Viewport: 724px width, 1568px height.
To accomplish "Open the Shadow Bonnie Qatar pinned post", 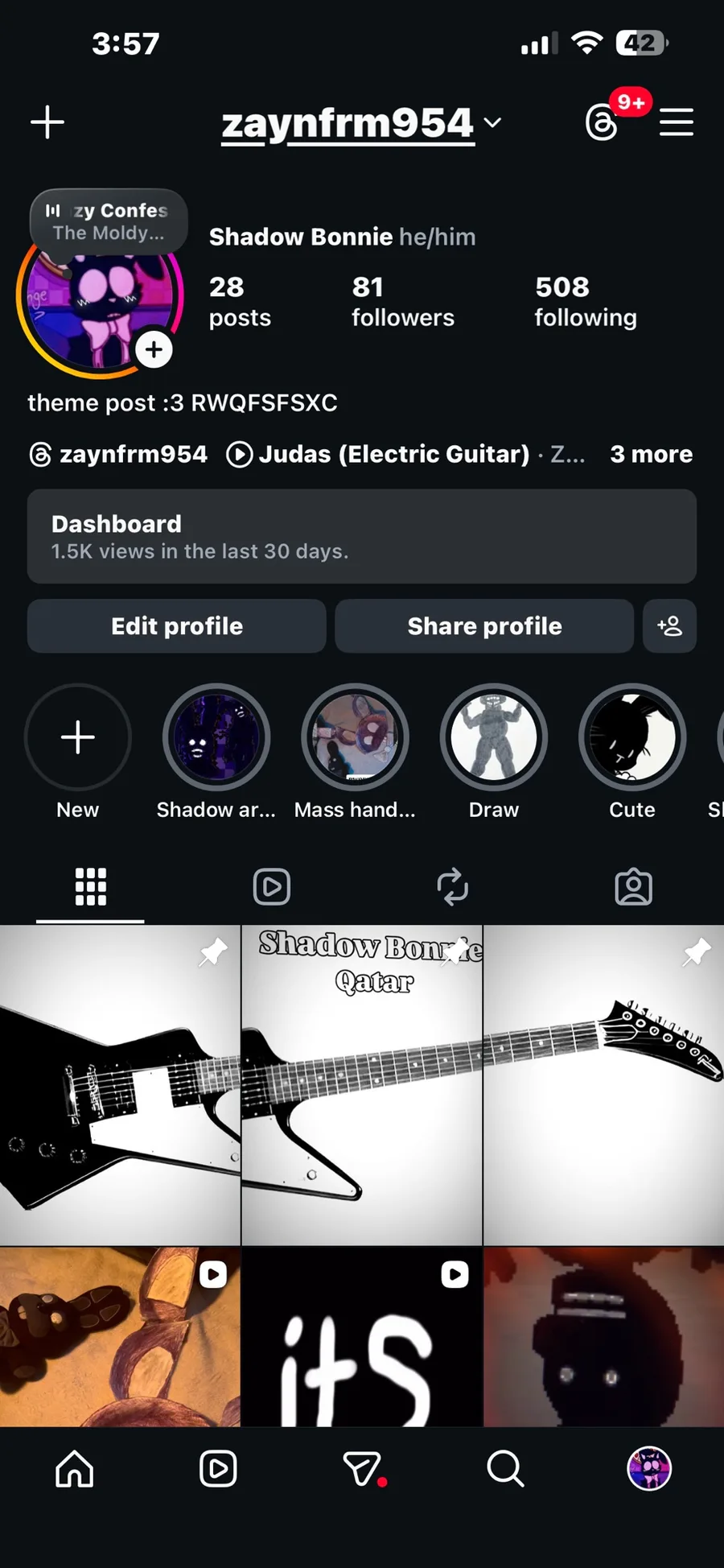I will coord(362,1085).
